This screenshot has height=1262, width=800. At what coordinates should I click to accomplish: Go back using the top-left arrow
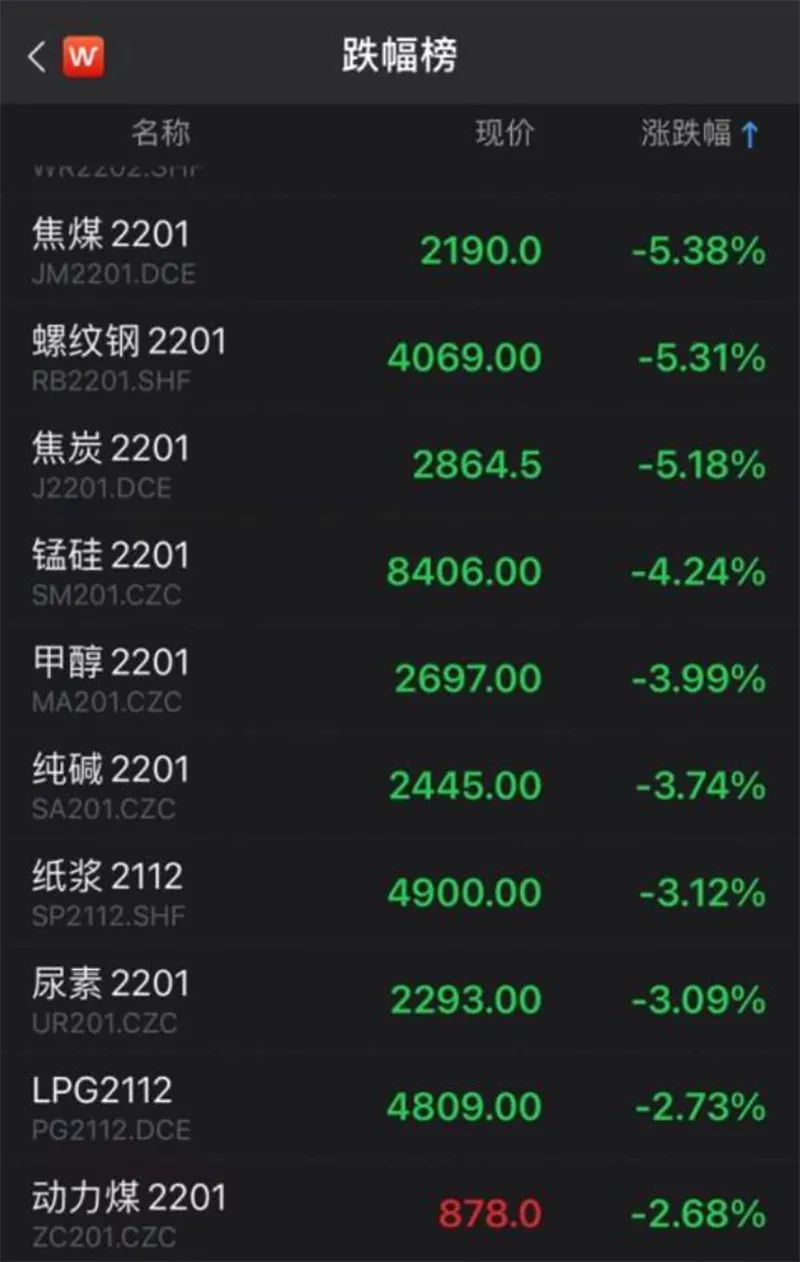click(37, 57)
